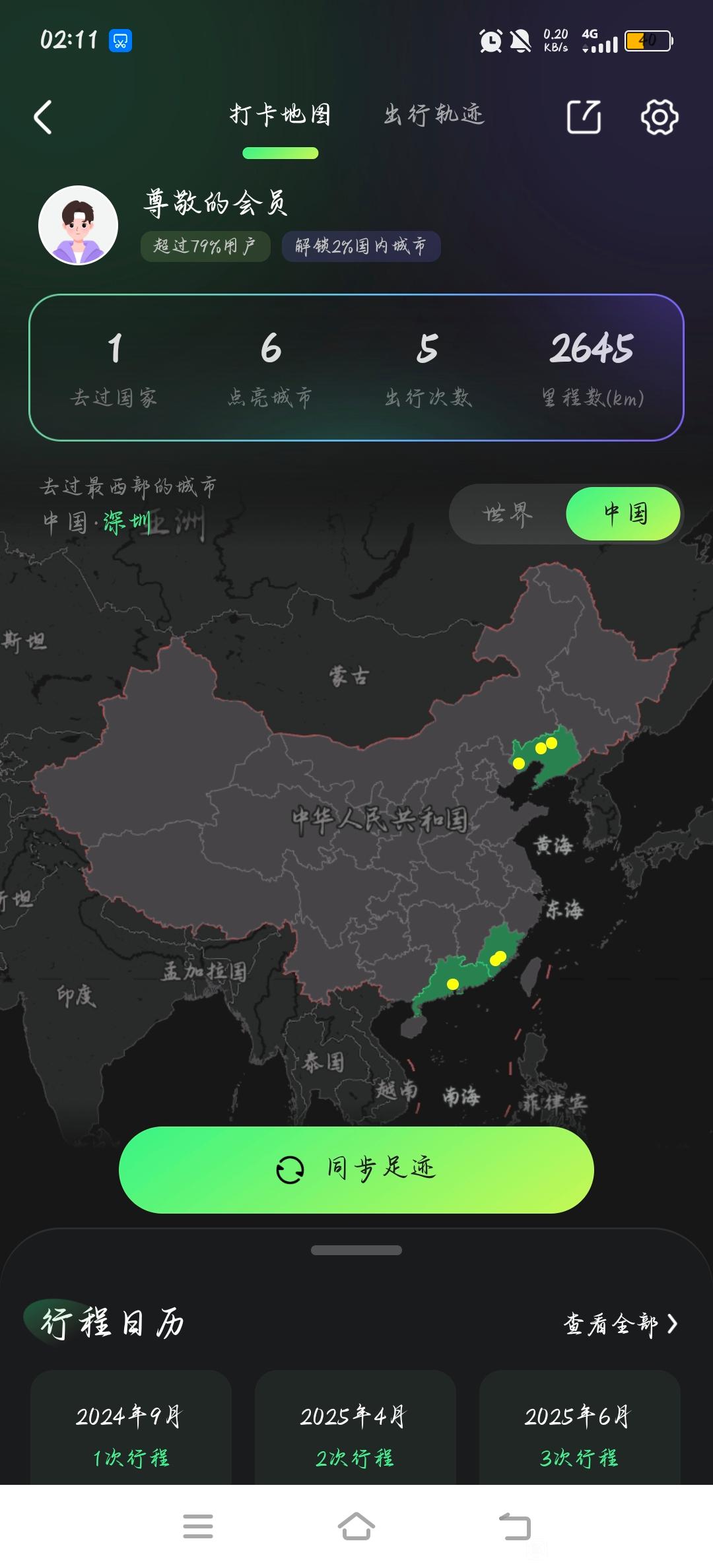Viewport: 713px width, 1568px height.
Task: Go to the system home screen
Action: (356, 1526)
